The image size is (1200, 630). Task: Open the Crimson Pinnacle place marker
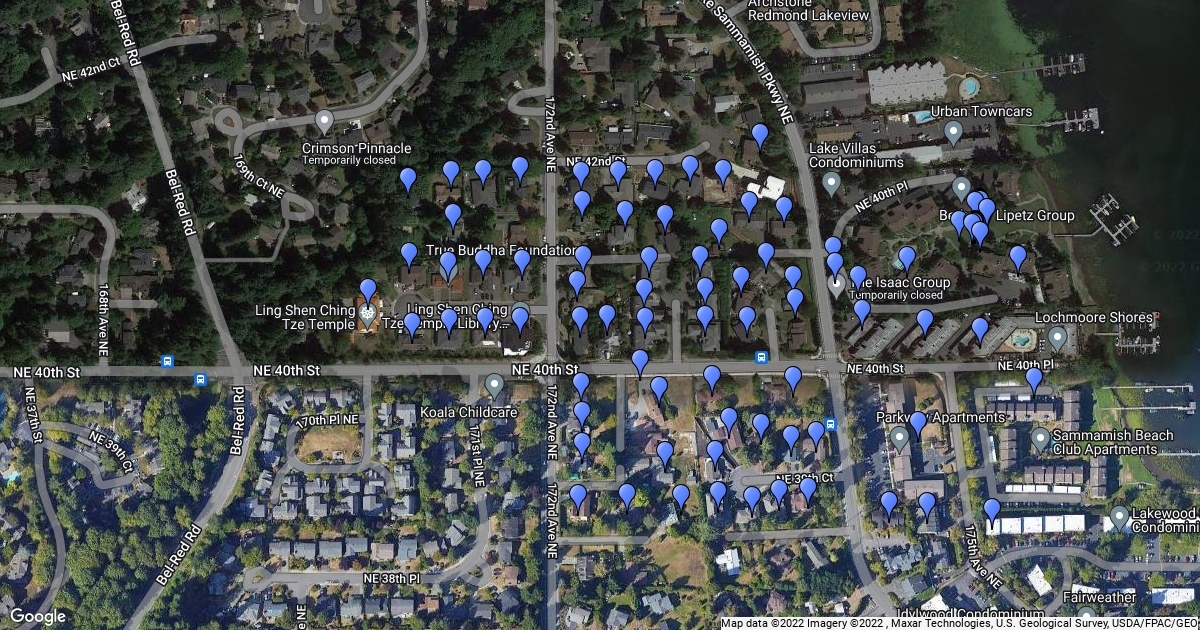324,122
